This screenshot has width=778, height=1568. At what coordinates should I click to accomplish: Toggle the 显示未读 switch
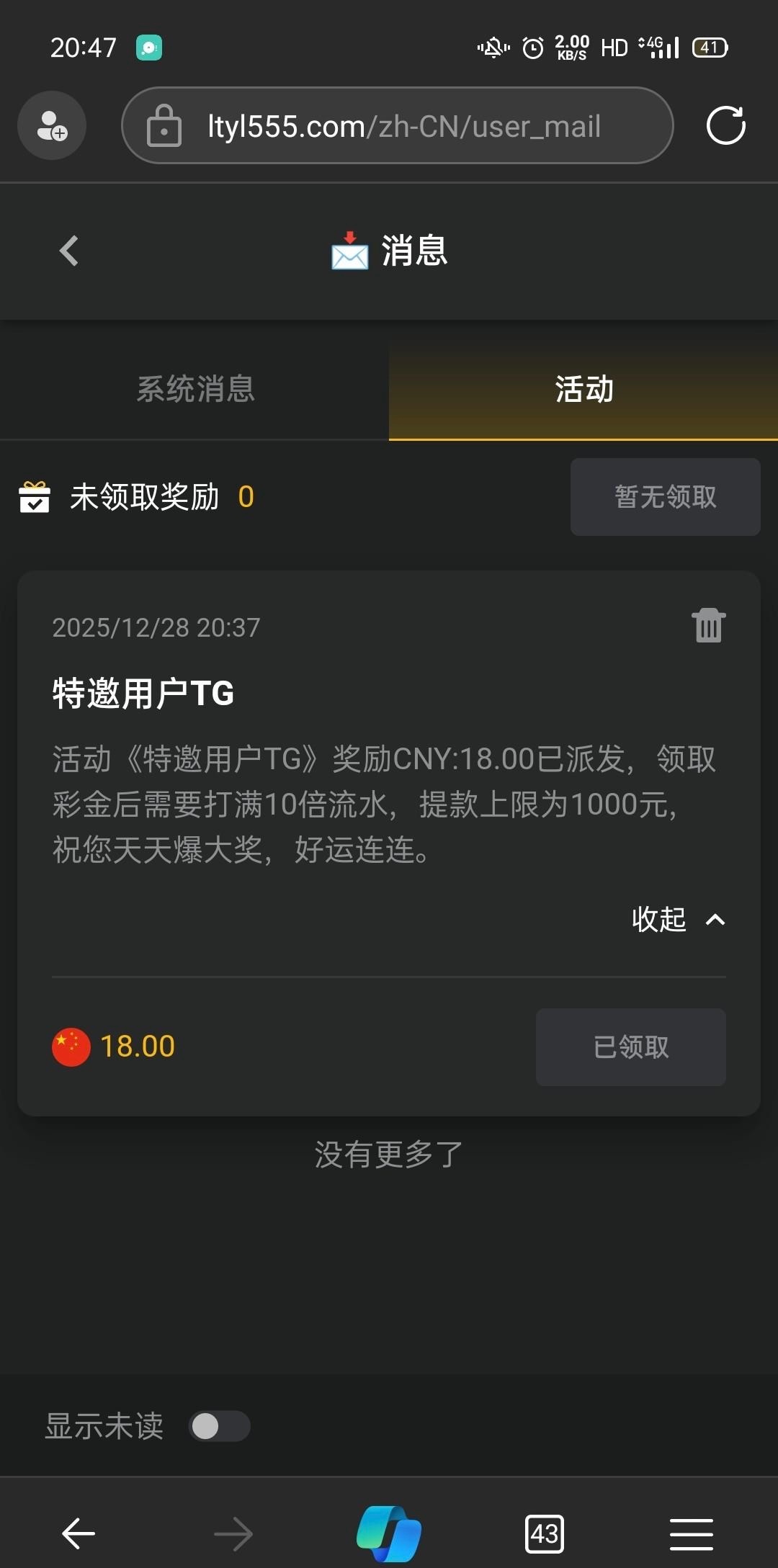[x=219, y=1426]
